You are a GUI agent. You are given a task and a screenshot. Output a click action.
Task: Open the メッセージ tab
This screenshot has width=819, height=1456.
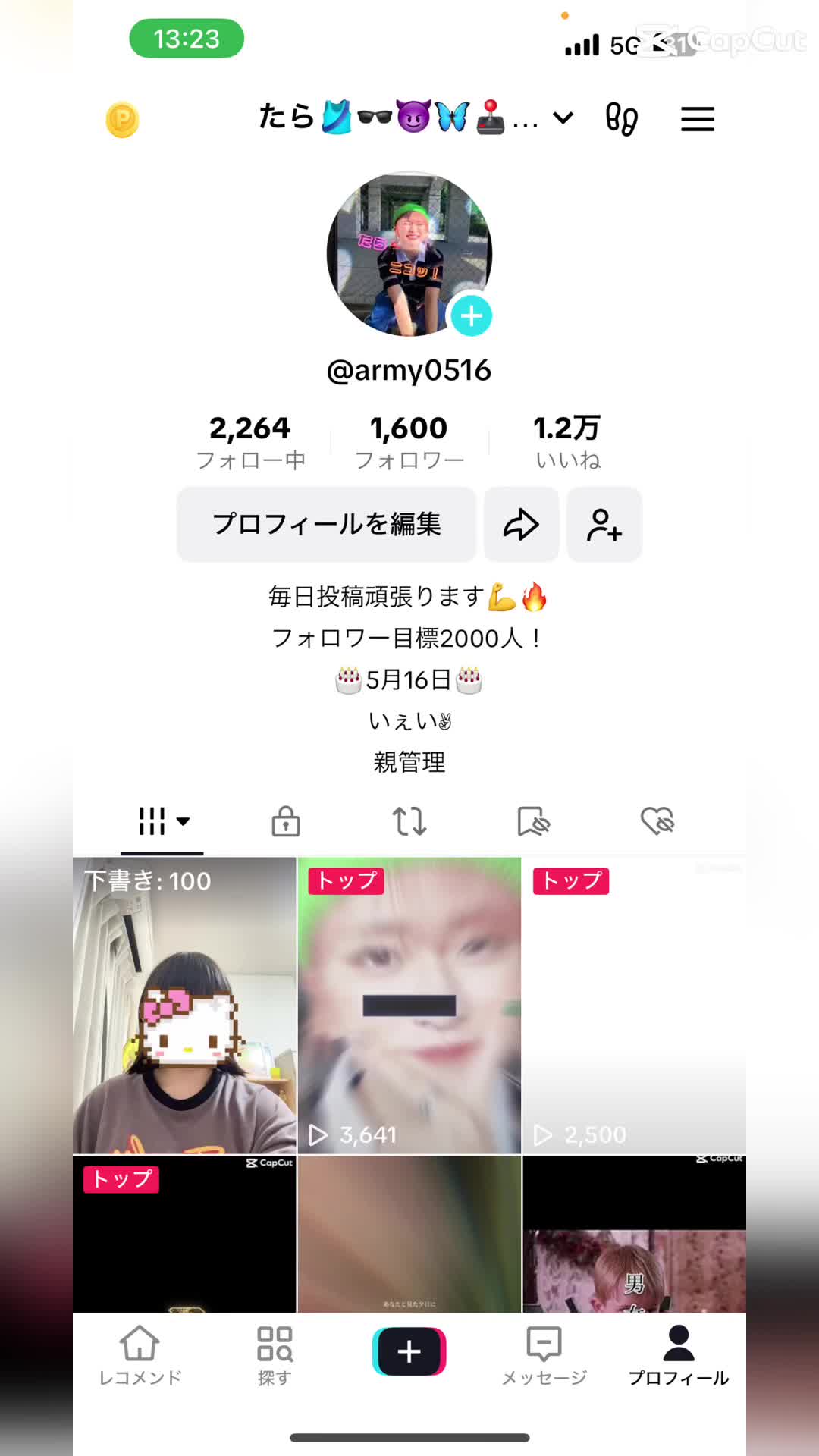click(544, 1354)
